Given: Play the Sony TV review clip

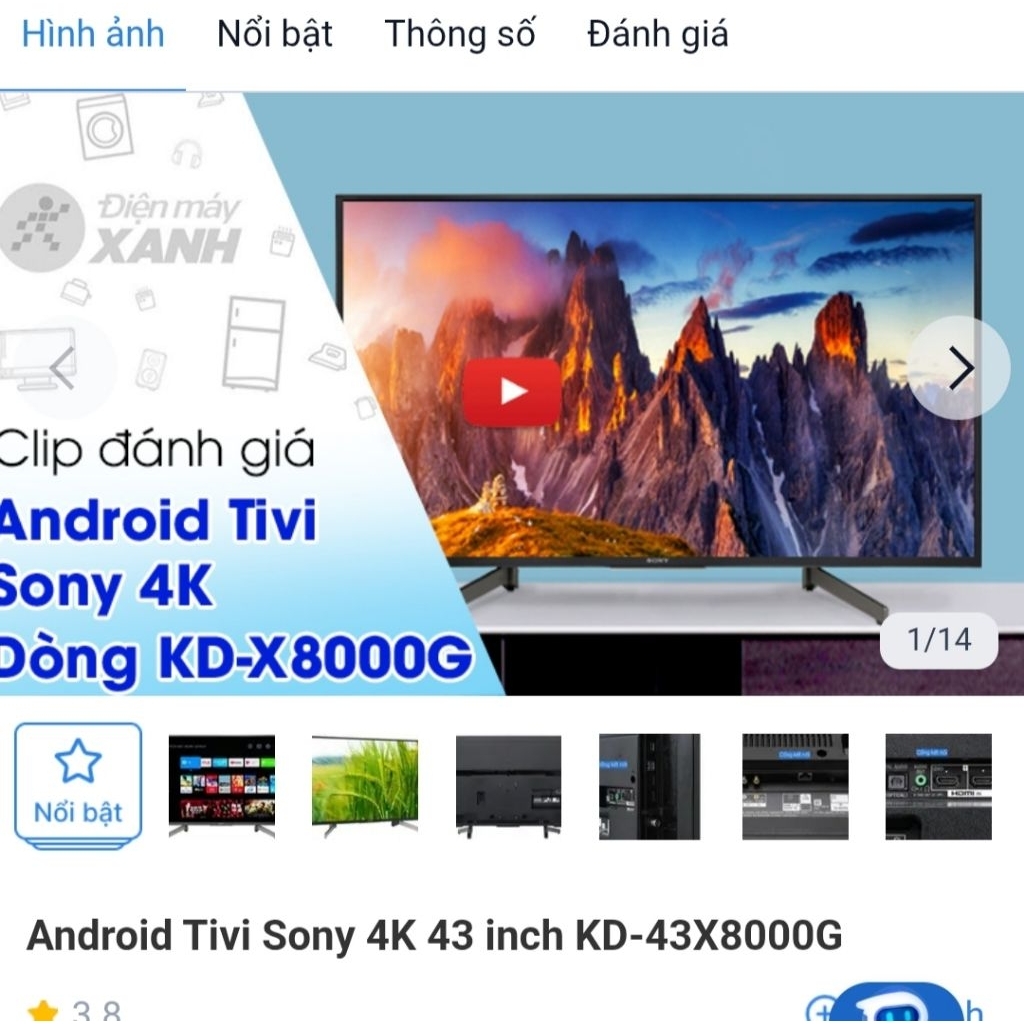Looking at the screenshot, I should (x=511, y=391).
